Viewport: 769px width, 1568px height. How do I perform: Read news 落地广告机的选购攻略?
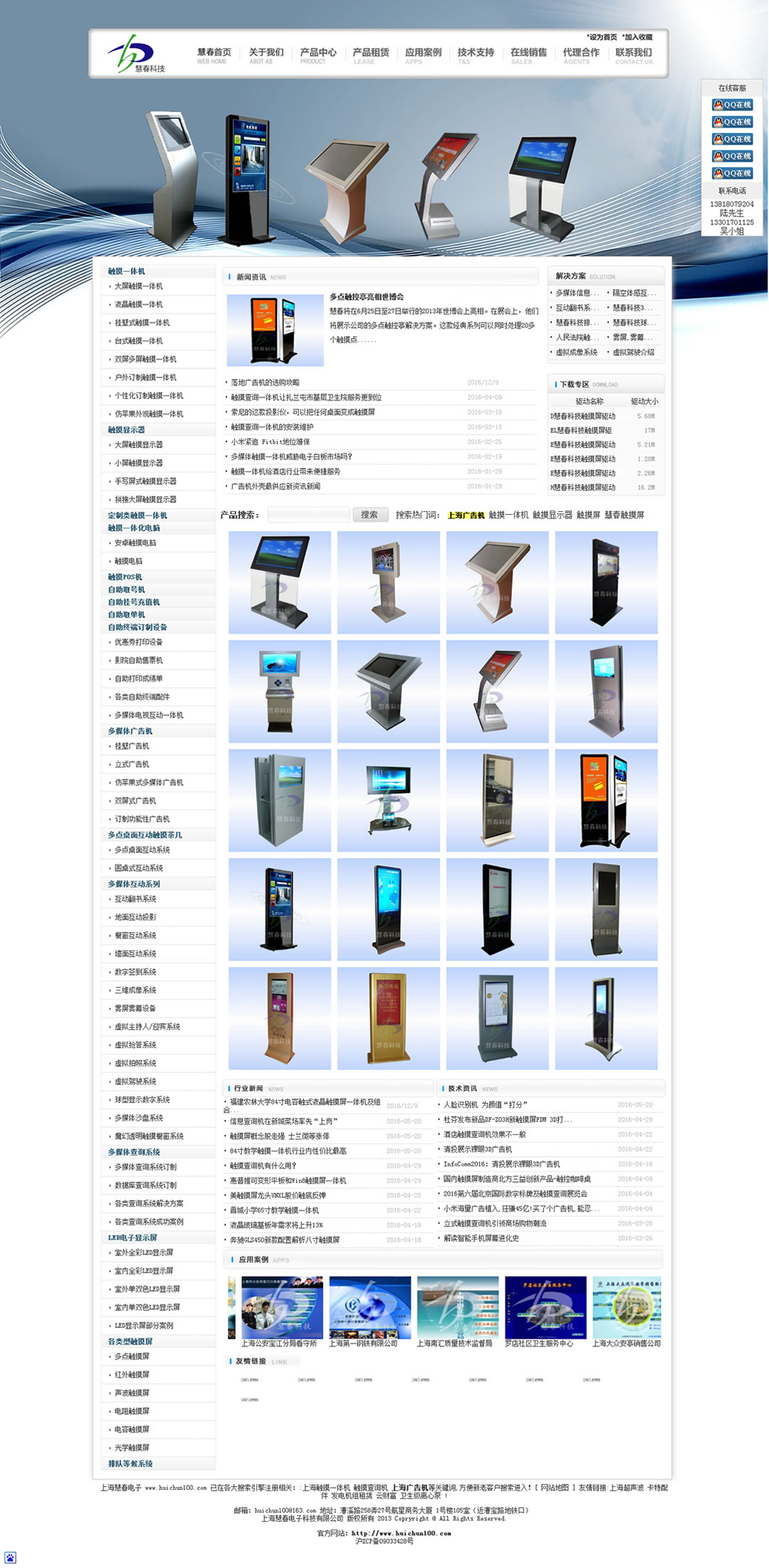pyautogui.click(x=265, y=383)
